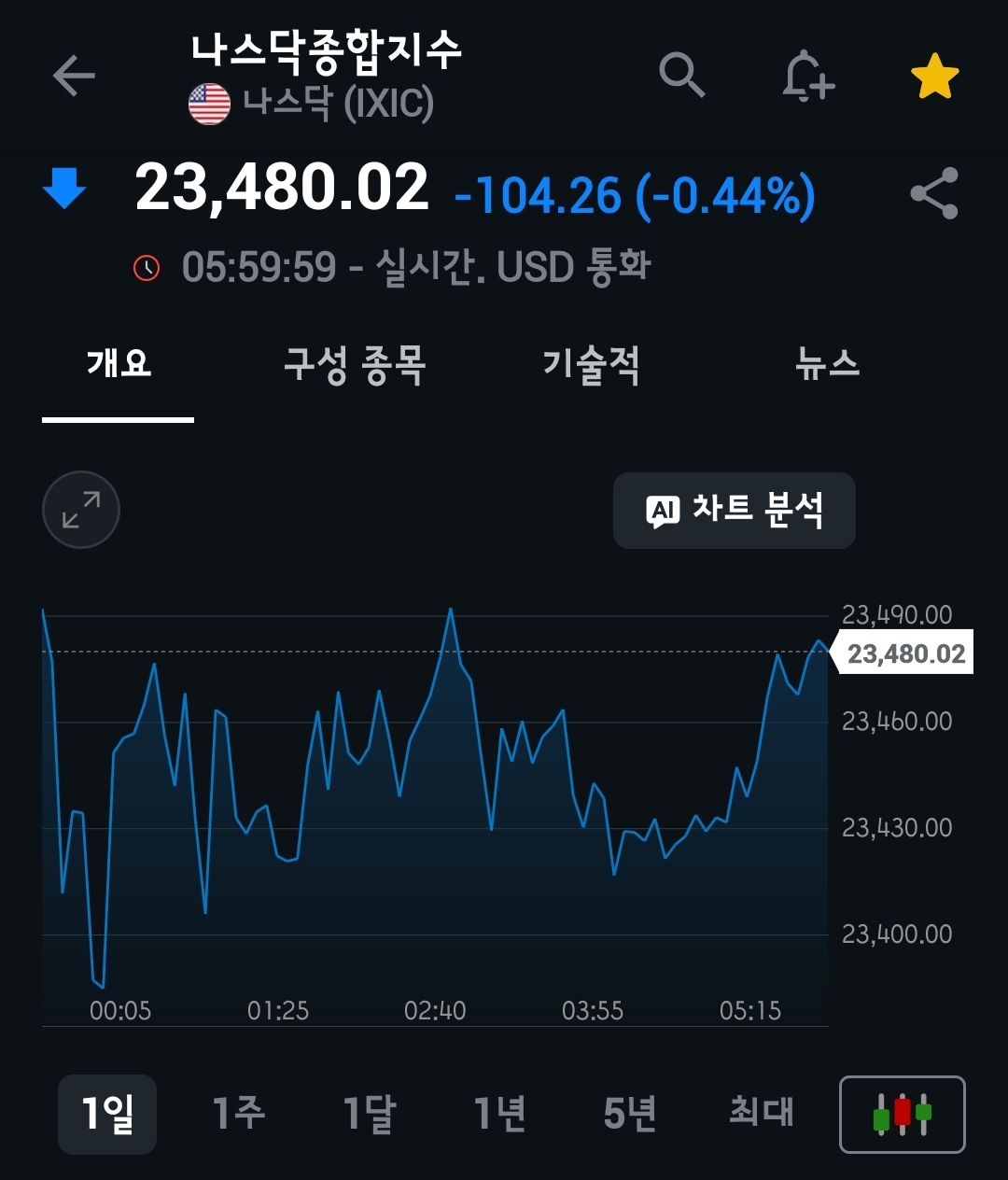Open the 기술적 tab
This screenshot has height=1180, width=1008.
[x=591, y=363]
